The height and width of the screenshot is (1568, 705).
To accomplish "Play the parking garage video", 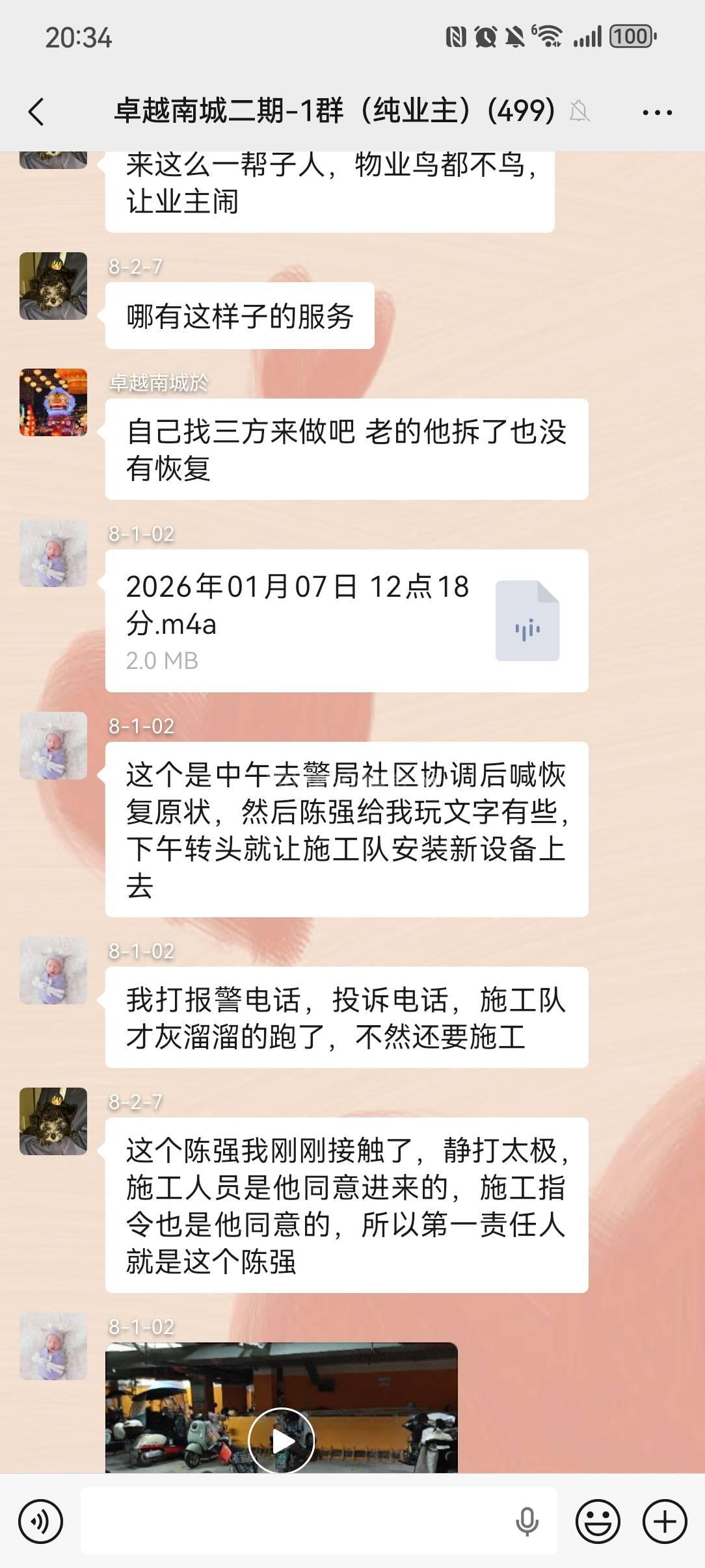I will point(282,1441).
